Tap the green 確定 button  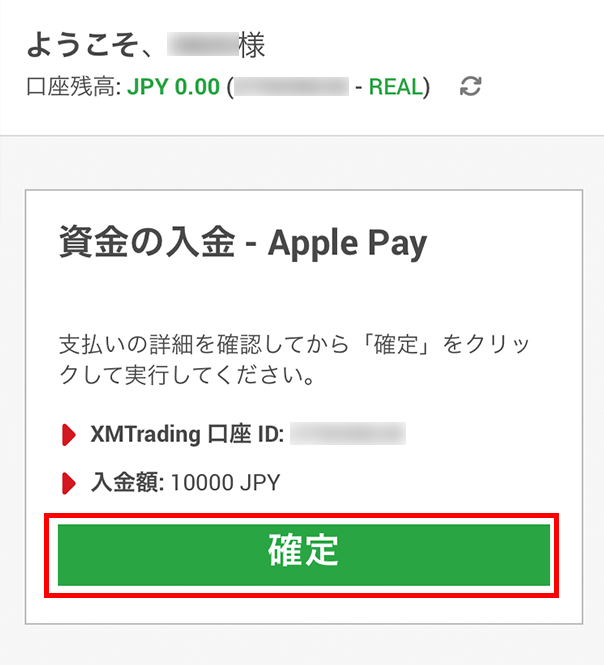[x=304, y=553]
